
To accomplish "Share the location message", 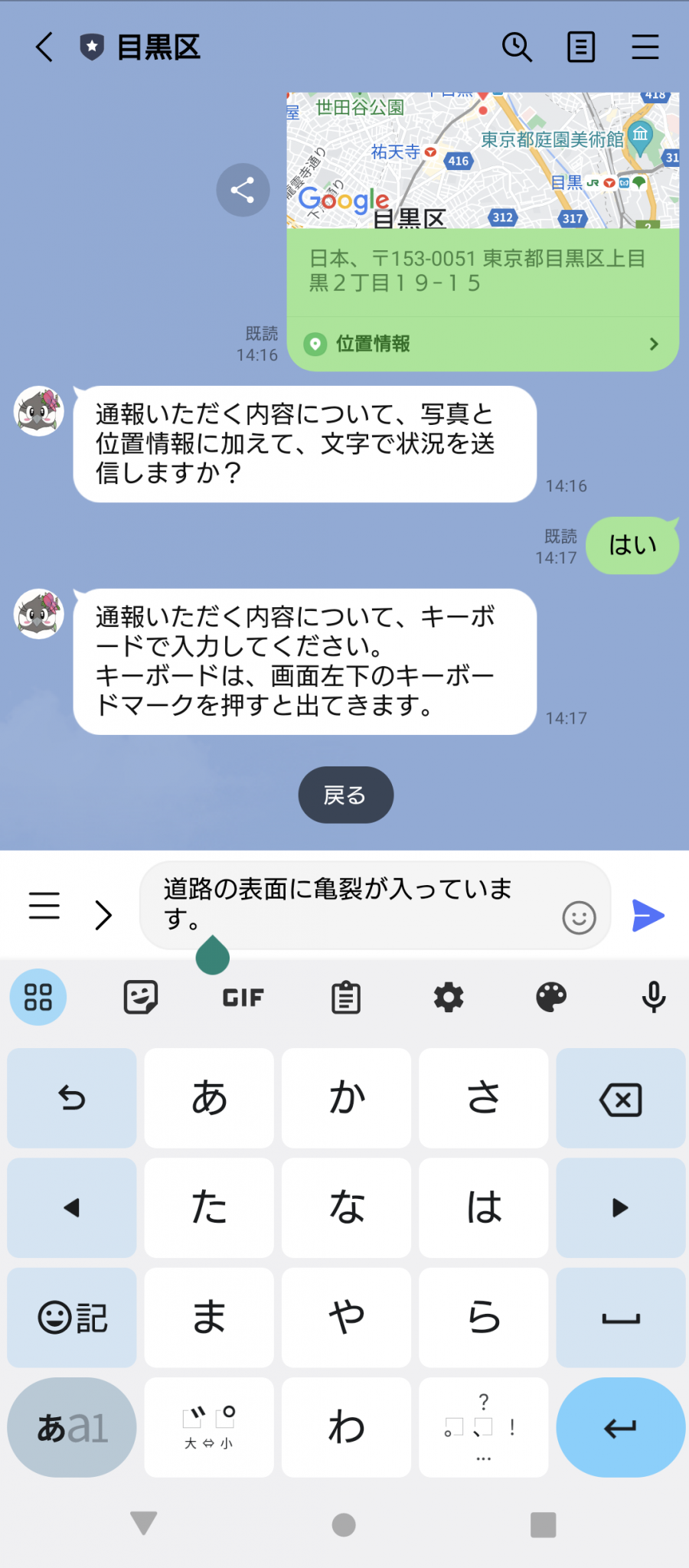I will [x=243, y=190].
